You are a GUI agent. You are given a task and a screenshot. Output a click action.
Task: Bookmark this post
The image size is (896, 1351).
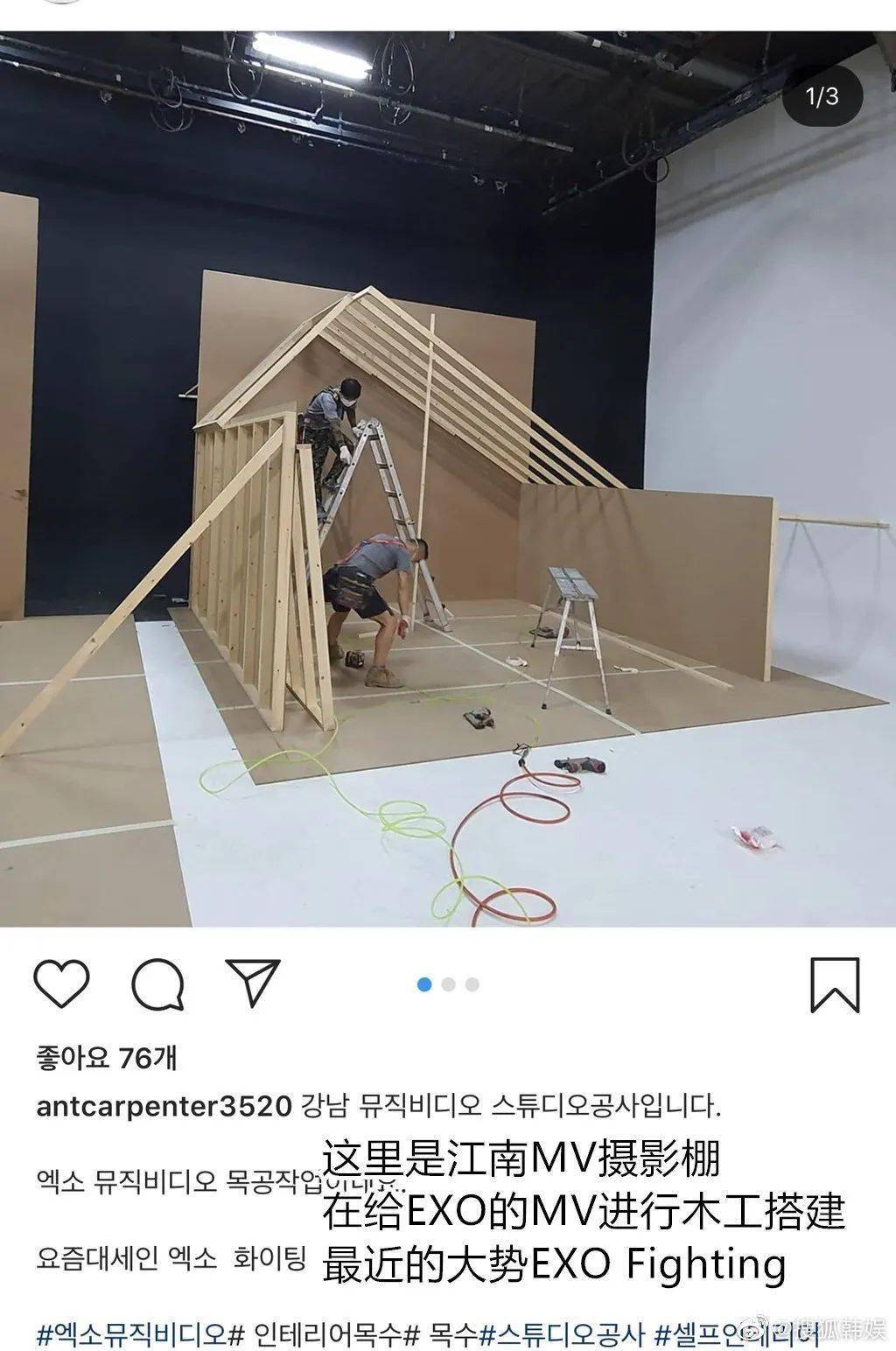[835, 984]
